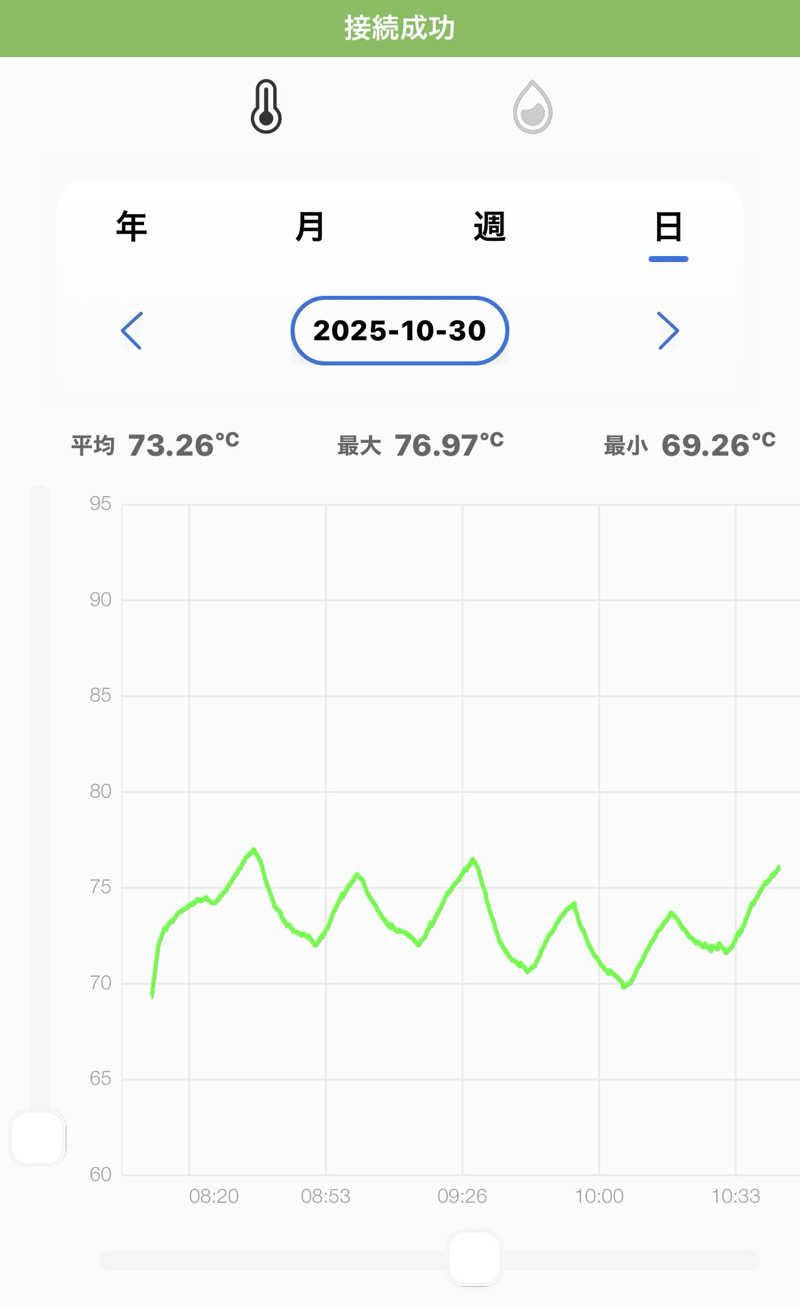Select the temperature thermometer icon

point(266,107)
